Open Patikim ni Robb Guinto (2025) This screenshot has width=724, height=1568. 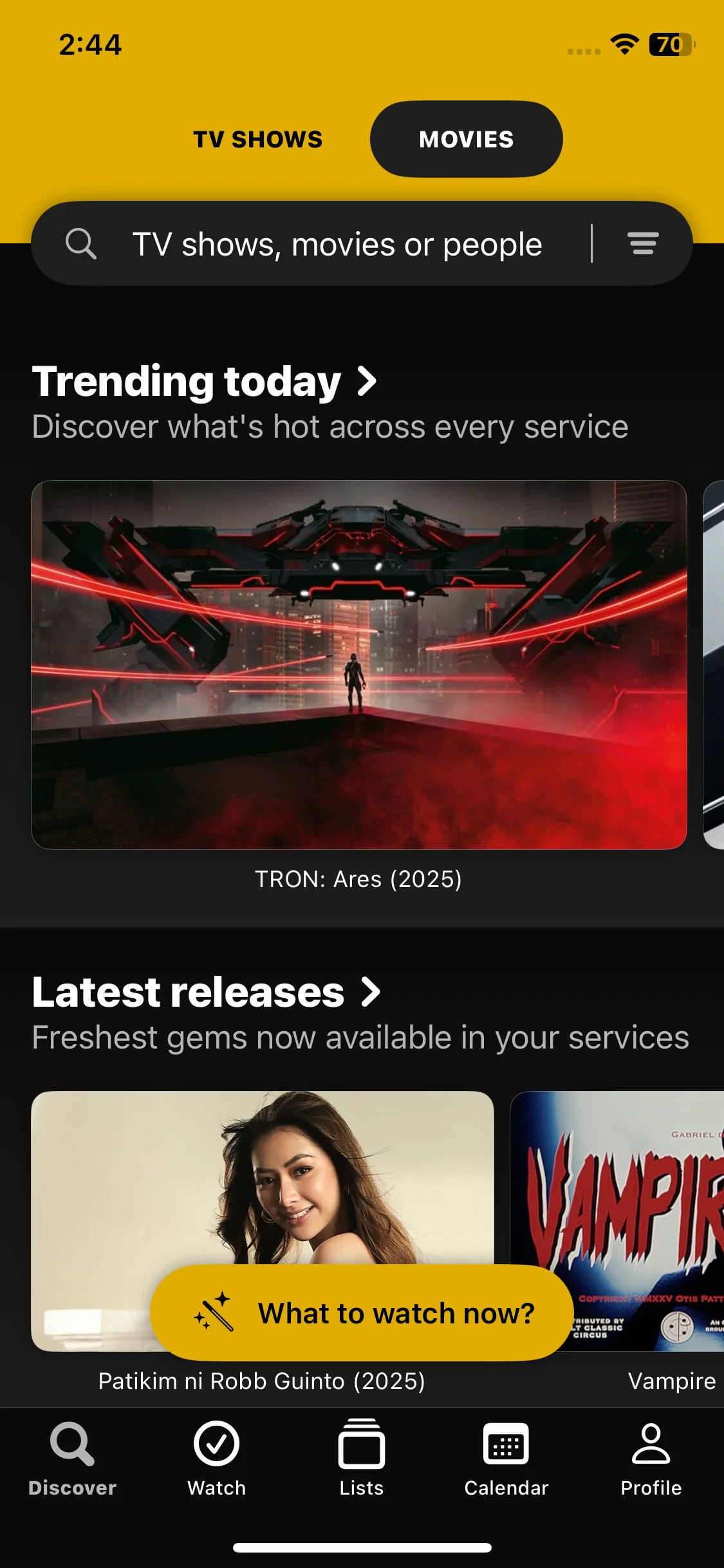point(262,1178)
